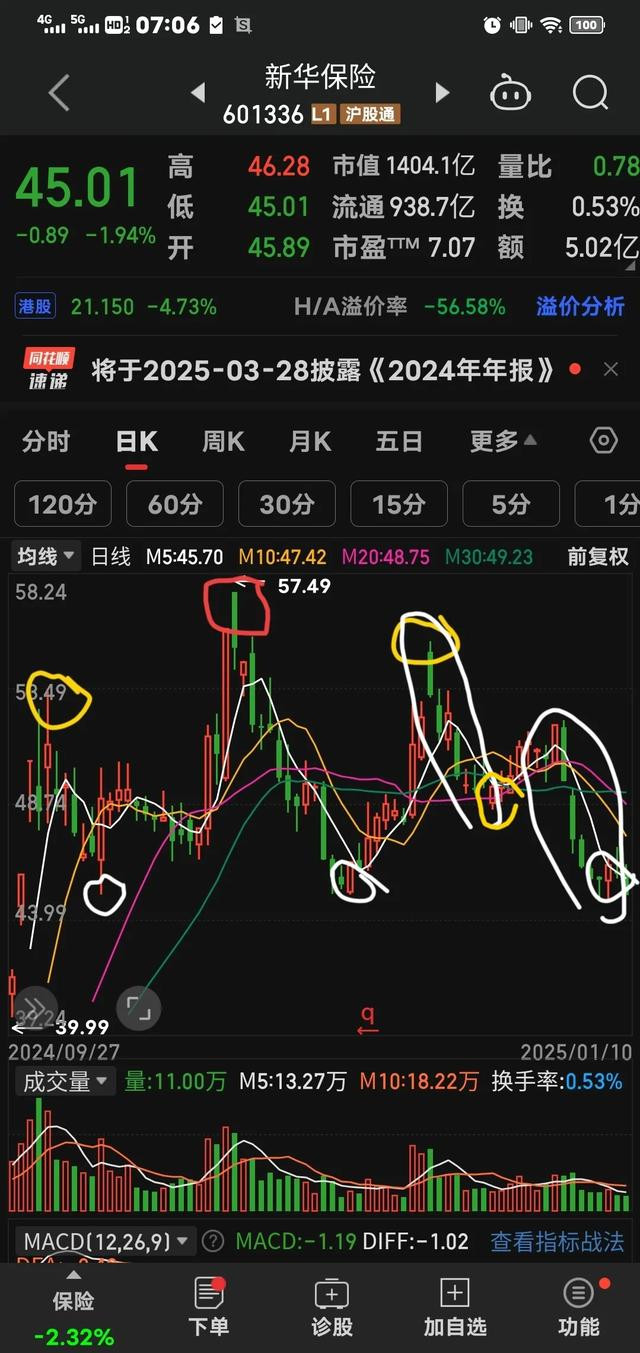Open the robot assistant icon

point(510,94)
